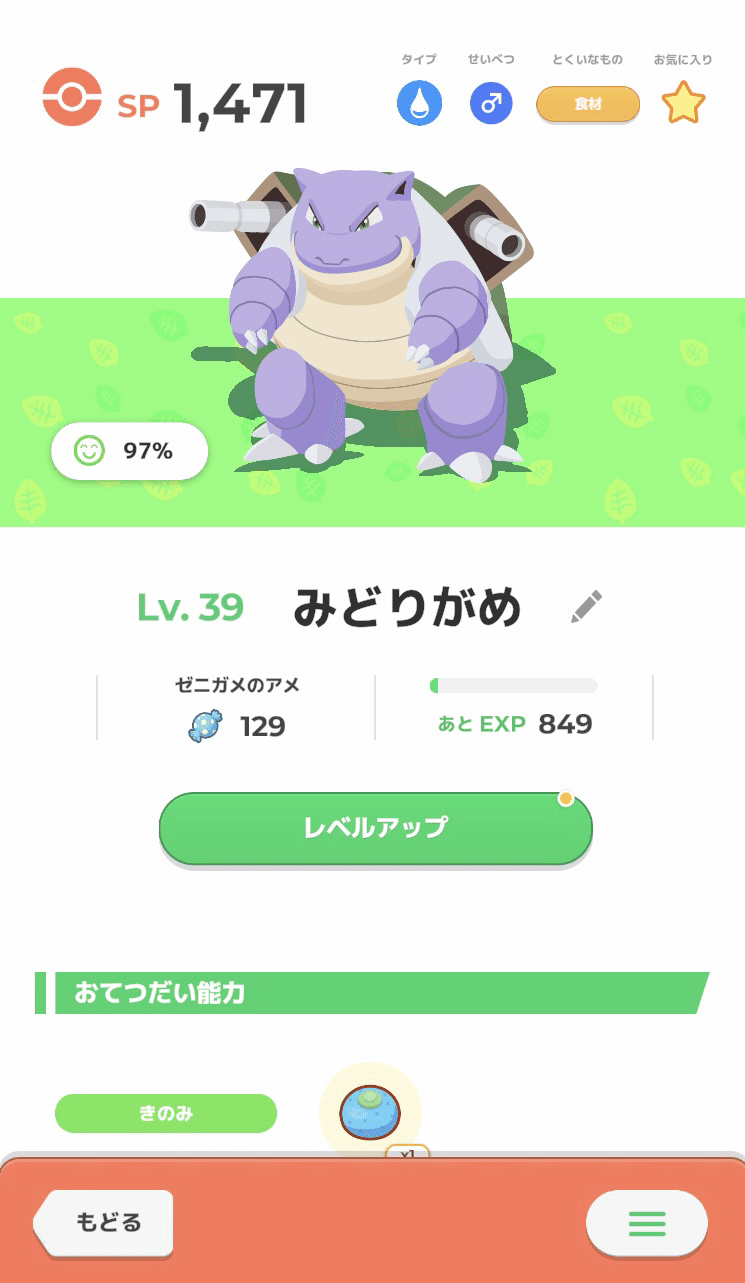The width and height of the screenshot is (745, 1283).
Task: Expand the 97% happiness badge
Action: point(130,450)
